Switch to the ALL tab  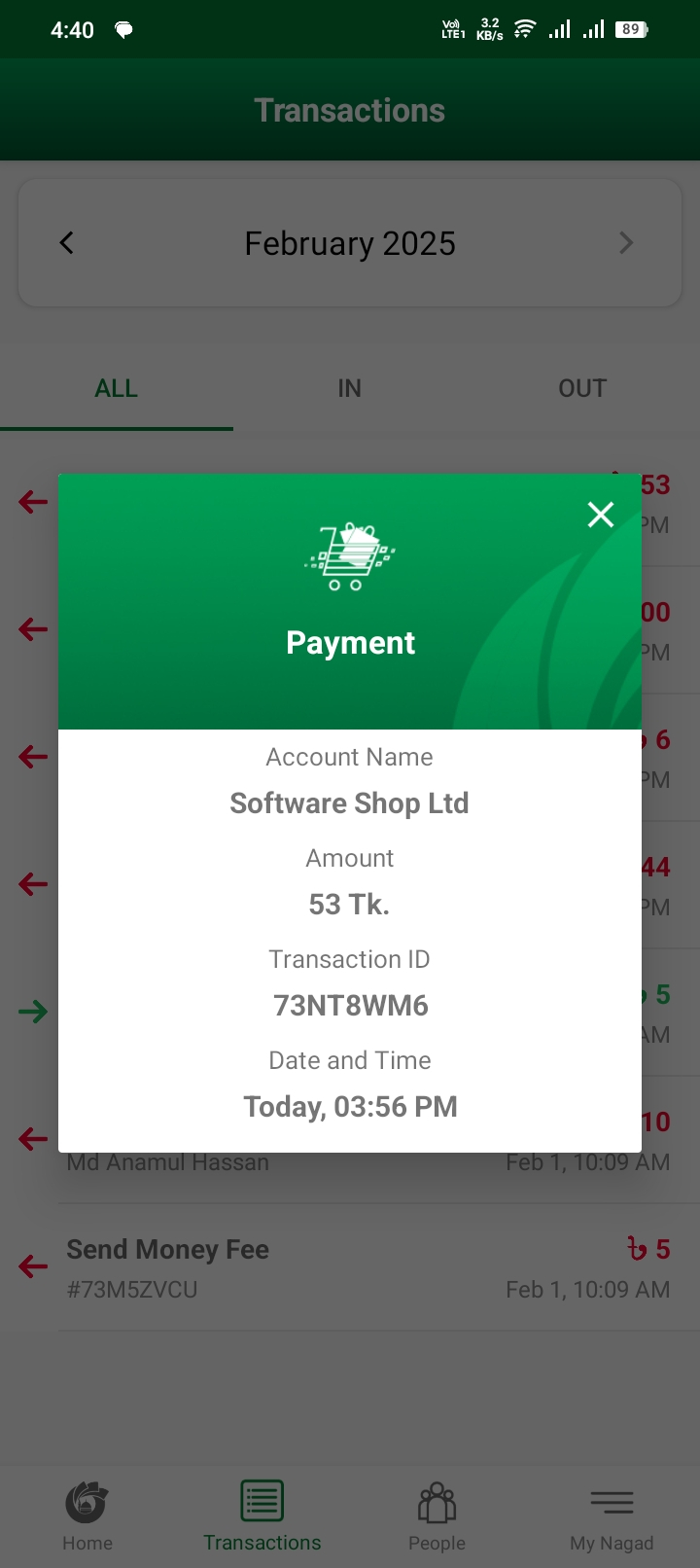point(117,389)
